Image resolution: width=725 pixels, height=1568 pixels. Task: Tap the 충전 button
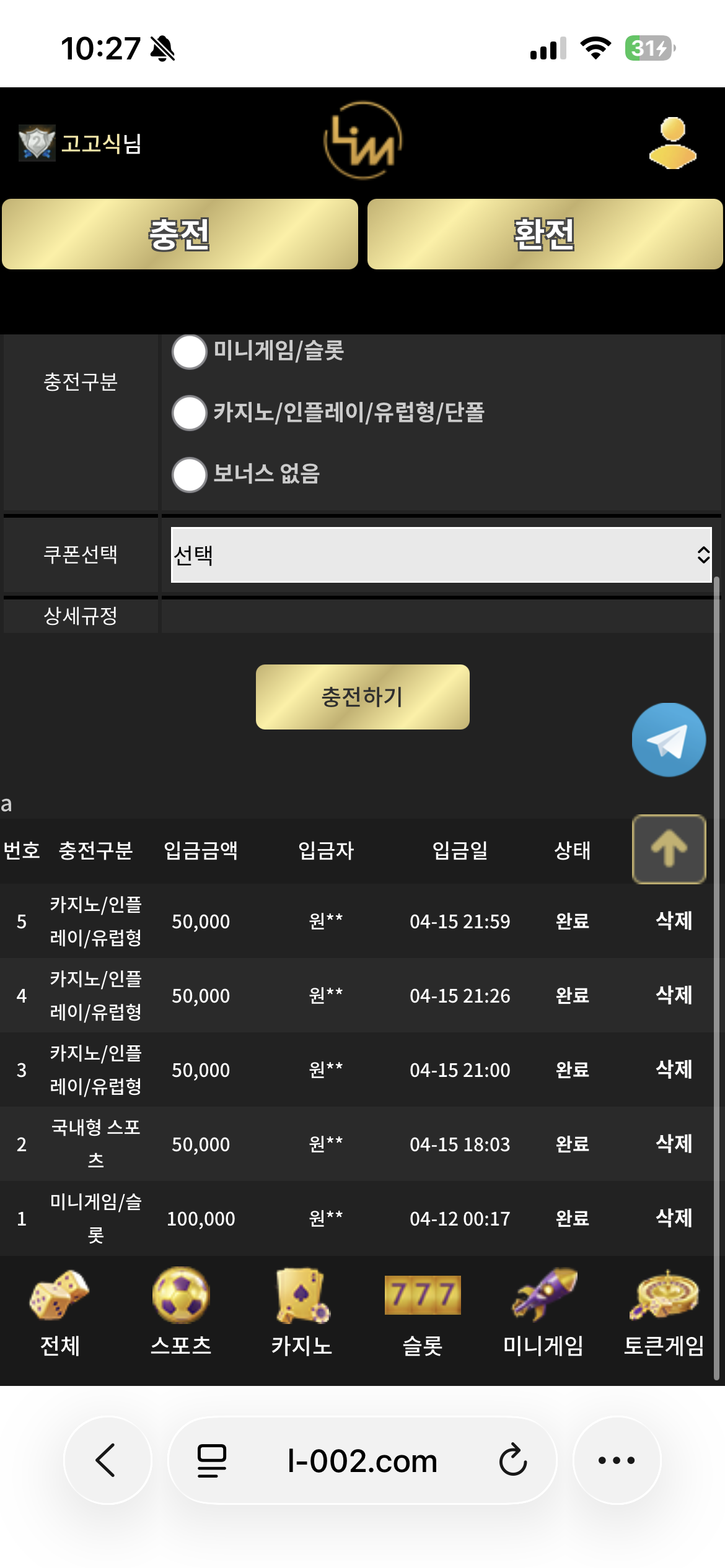tap(180, 234)
